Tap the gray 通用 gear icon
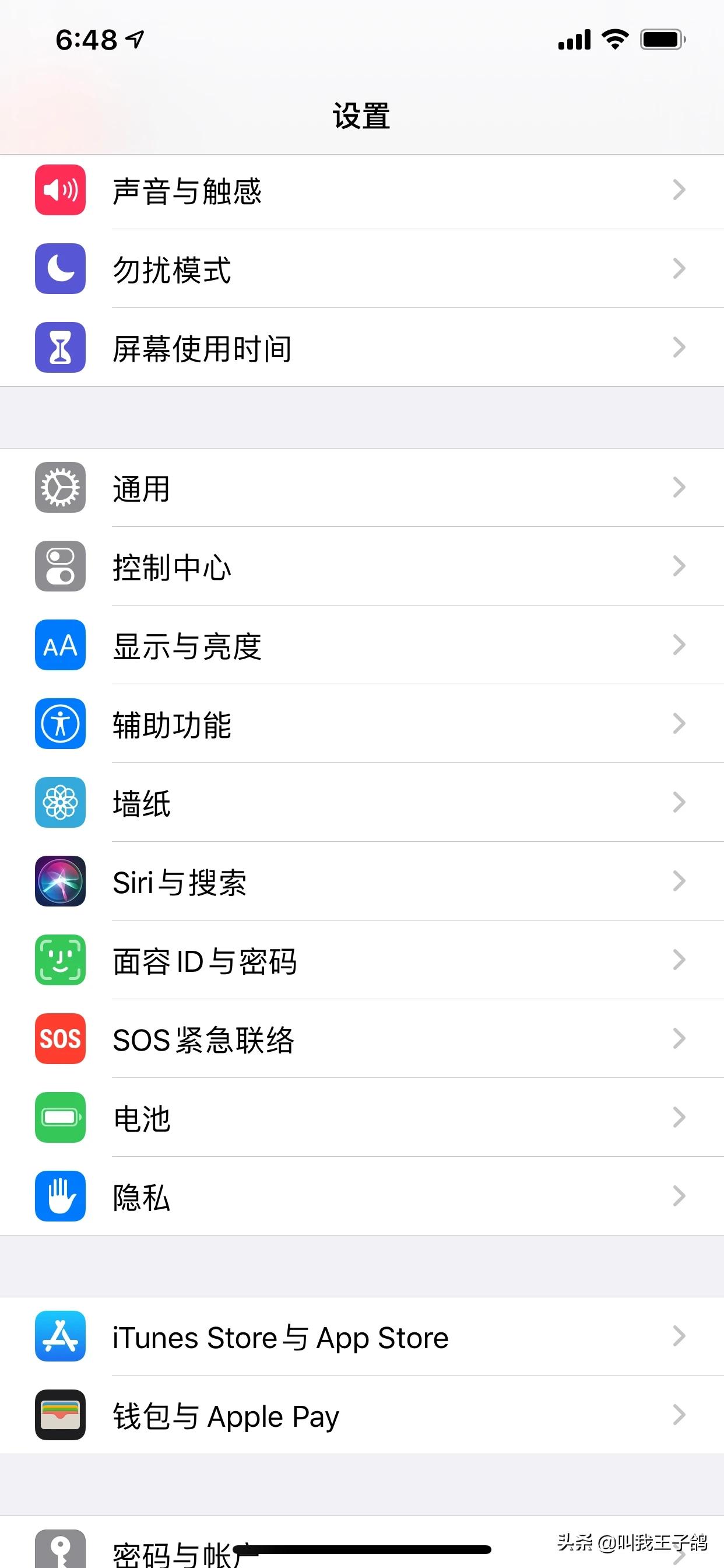The width and height of the screenshot is (724, 1568). point(60,488)
